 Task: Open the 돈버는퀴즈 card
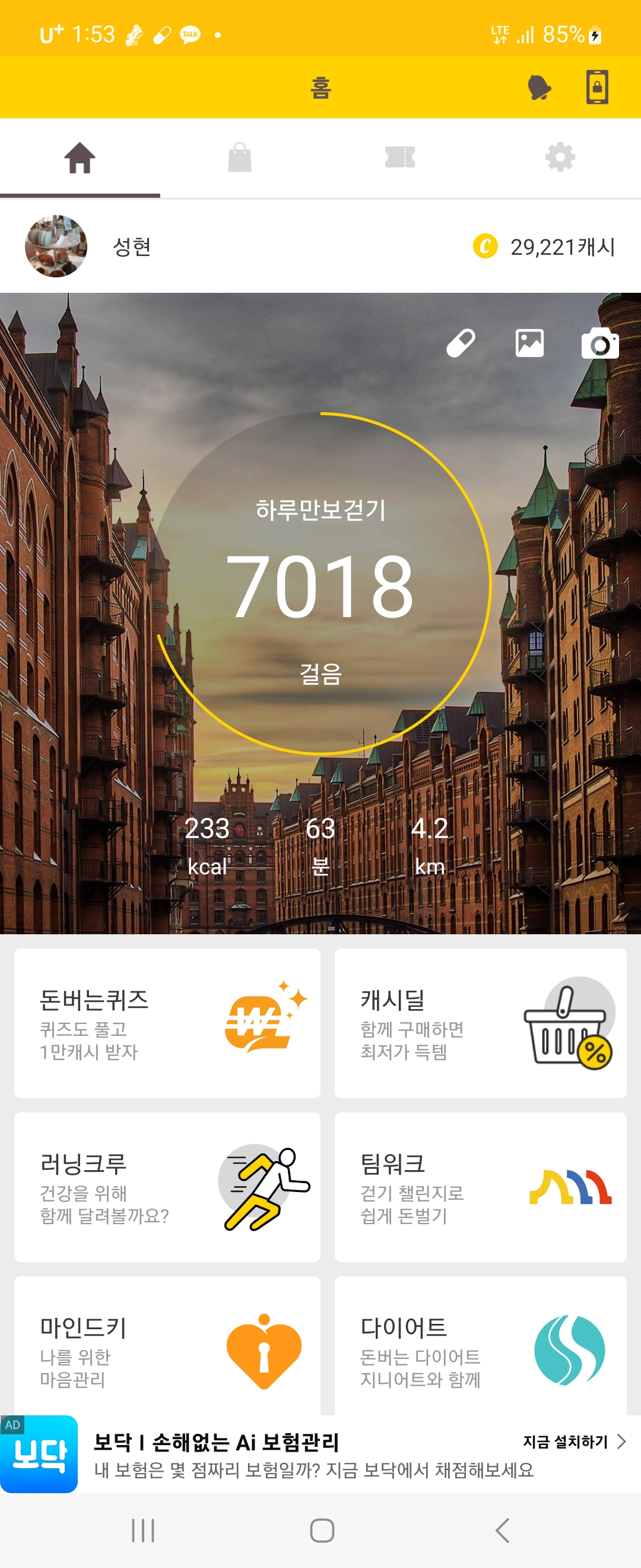(167, 1023)
